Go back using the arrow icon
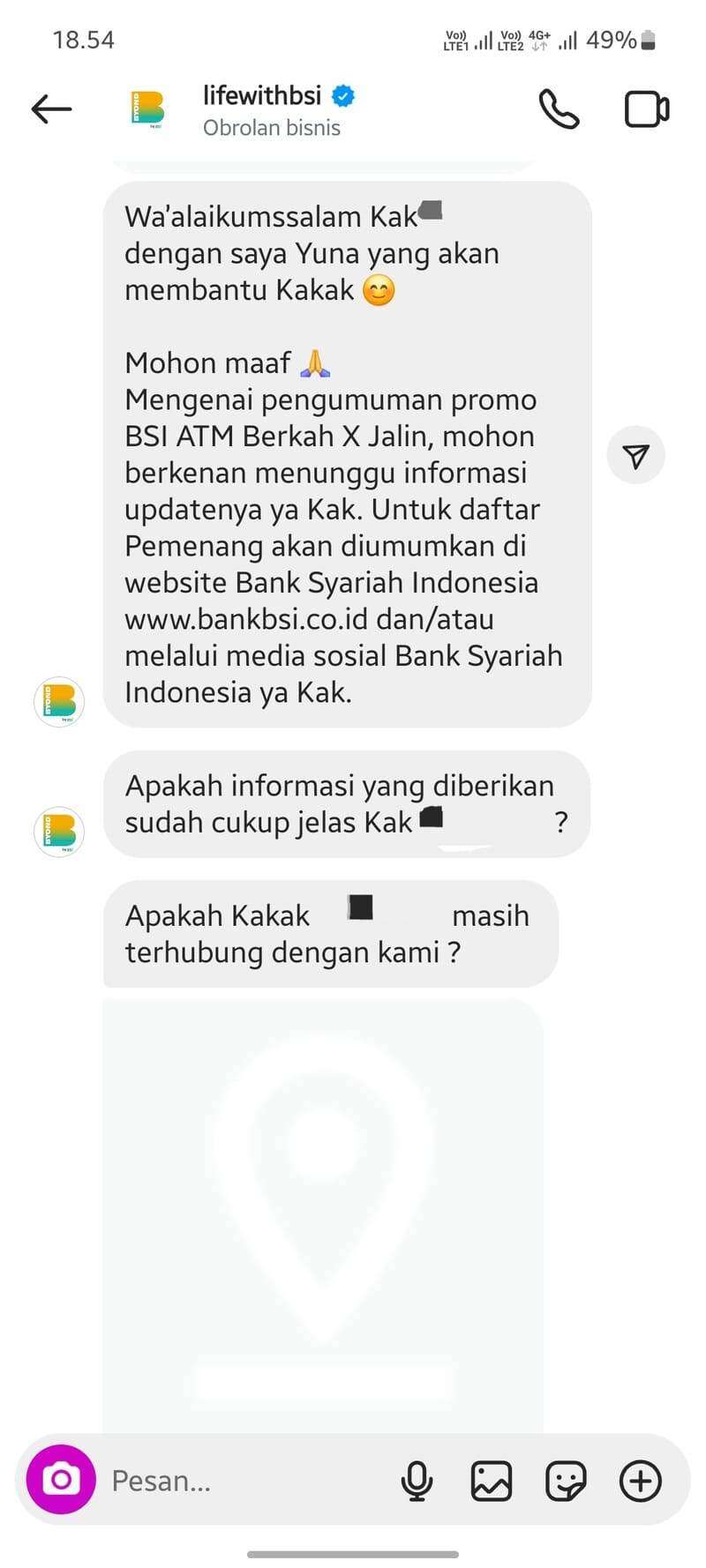706x1568 pixels. pyautogui.click(x=51, y=109)
